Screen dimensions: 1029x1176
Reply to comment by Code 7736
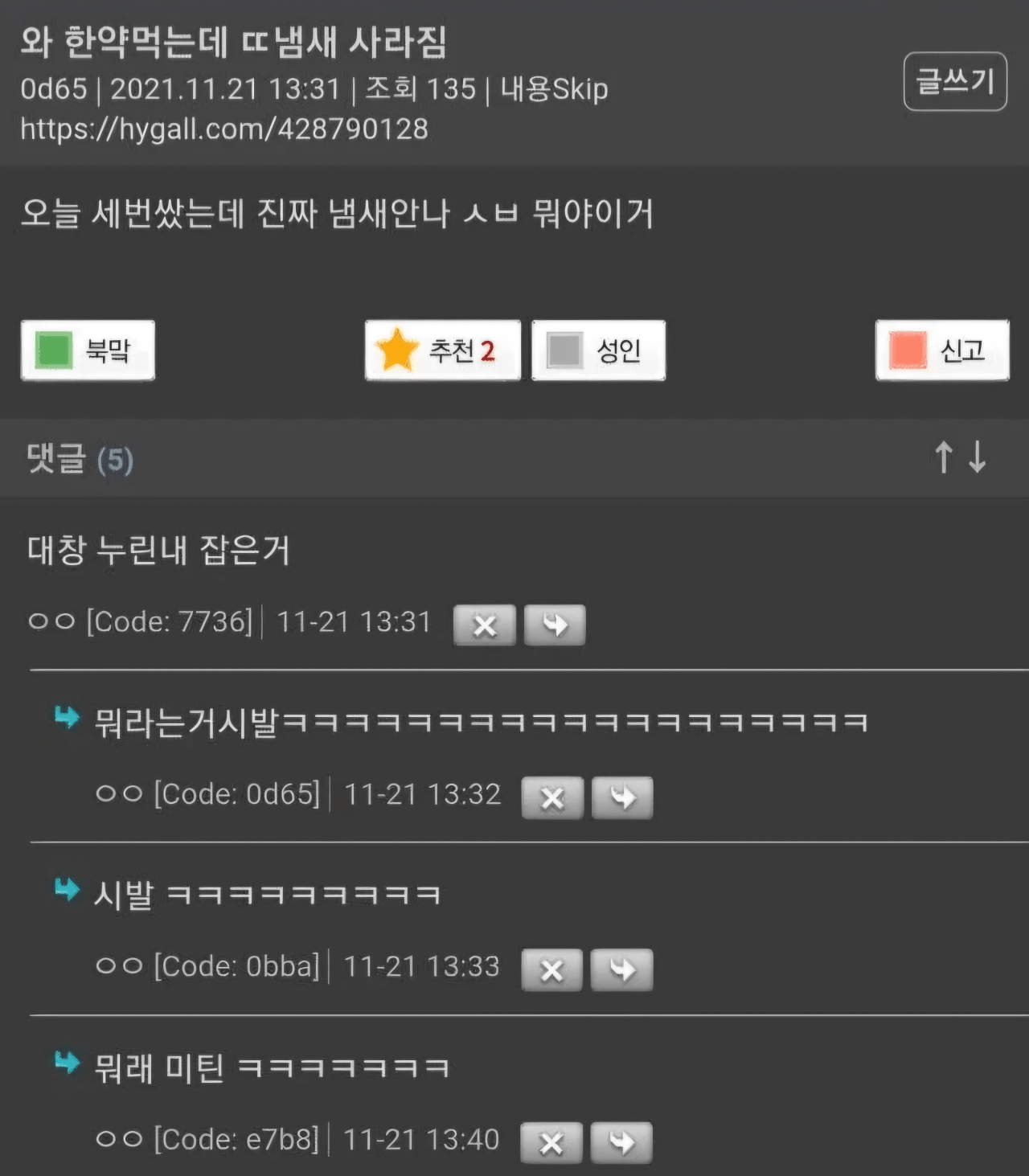[x=555, y=625]
